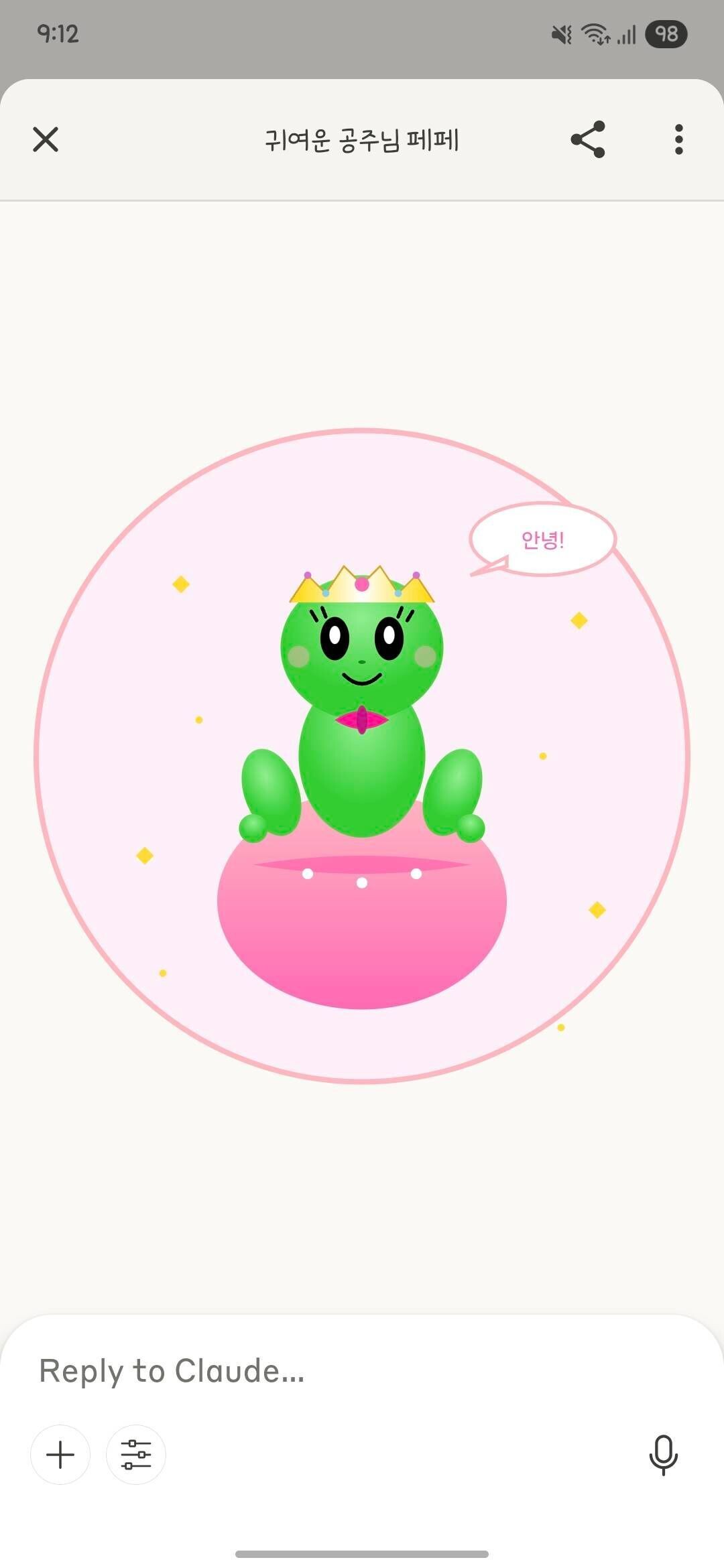724x1568 pixels.
Task: Close the 귀여운 공주님 페페 artifact view
Action: [x=46, y=139]
